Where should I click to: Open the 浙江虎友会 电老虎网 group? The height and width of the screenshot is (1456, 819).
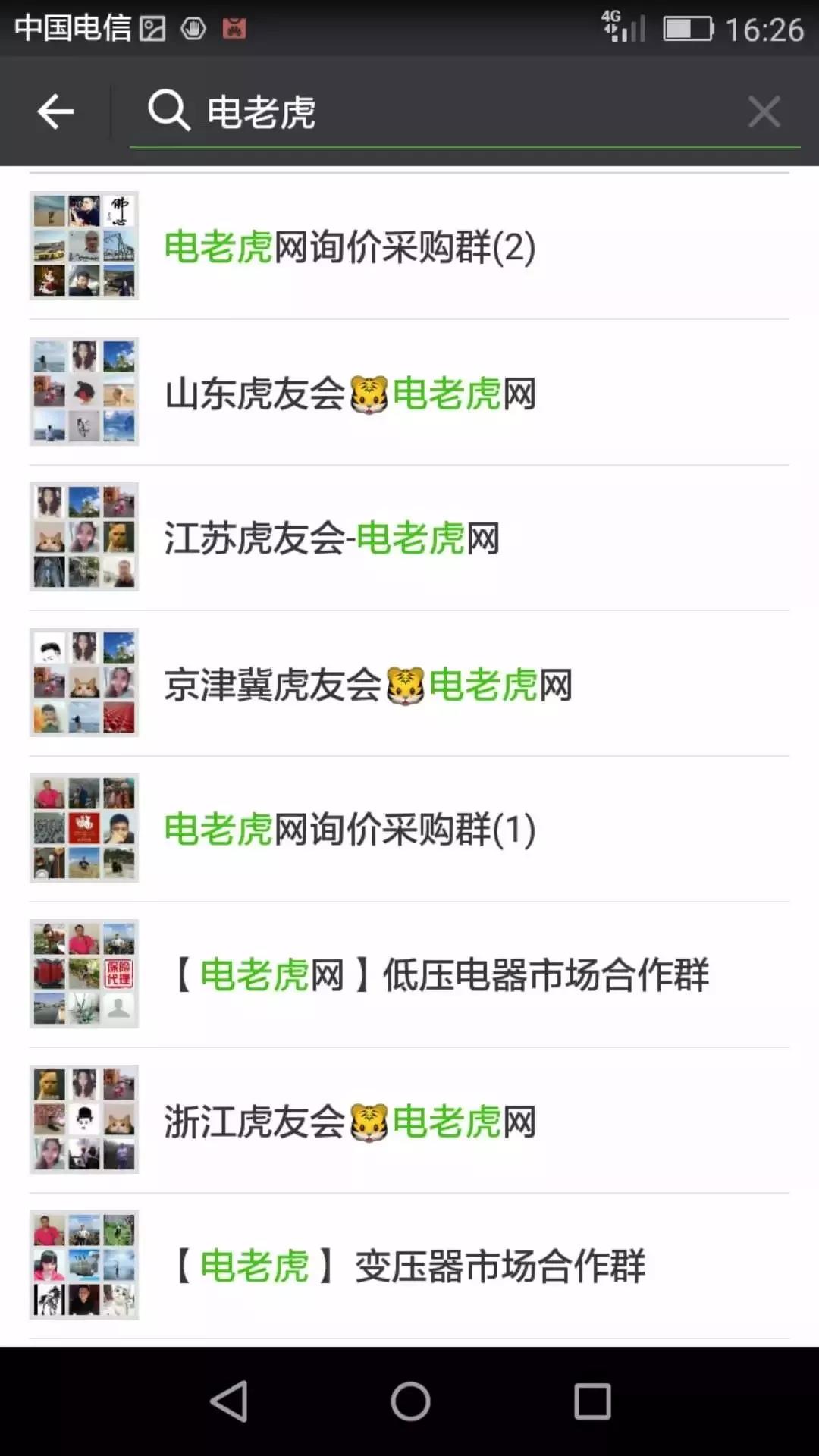(409, 1120)
